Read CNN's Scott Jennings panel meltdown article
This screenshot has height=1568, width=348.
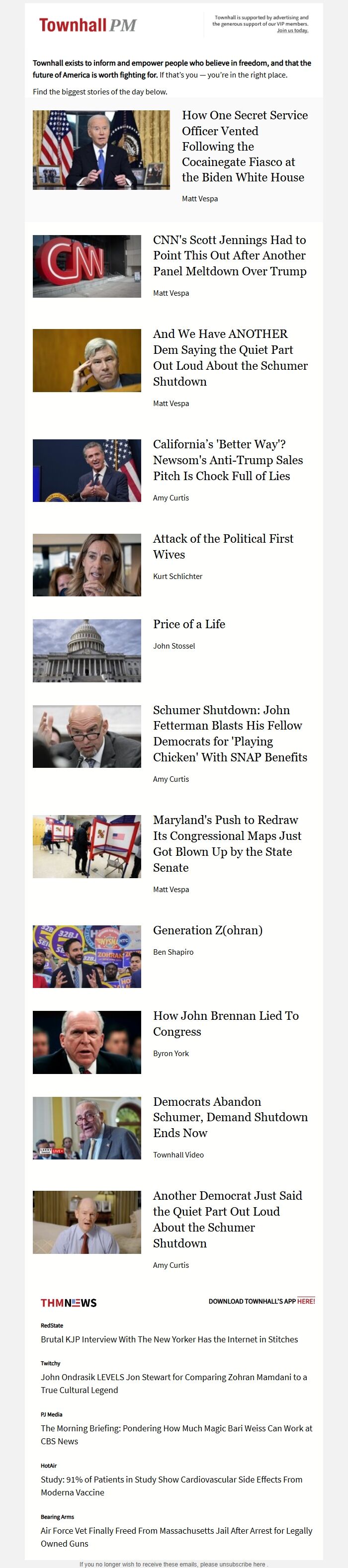229,255
